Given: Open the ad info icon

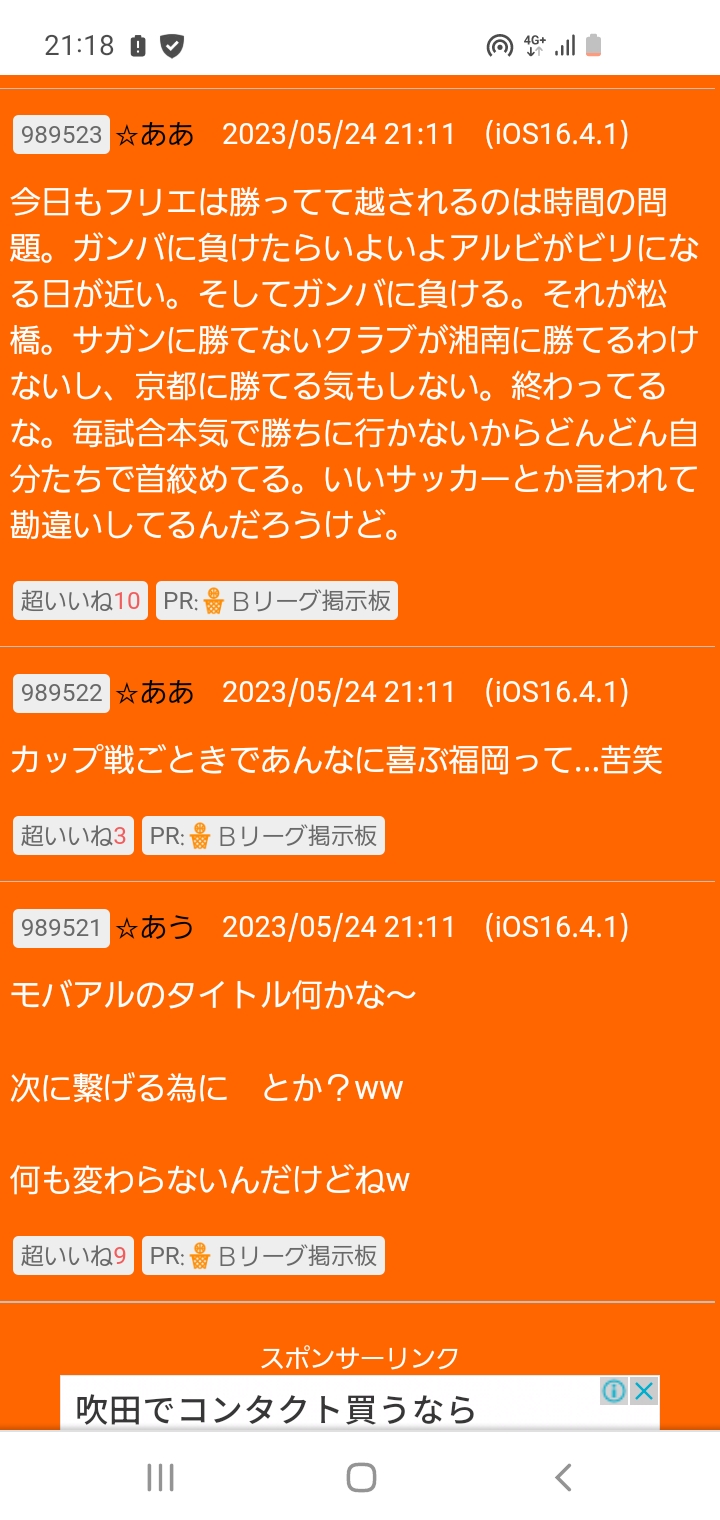Looking at the screenshot, I should [x=614, y=1391].
